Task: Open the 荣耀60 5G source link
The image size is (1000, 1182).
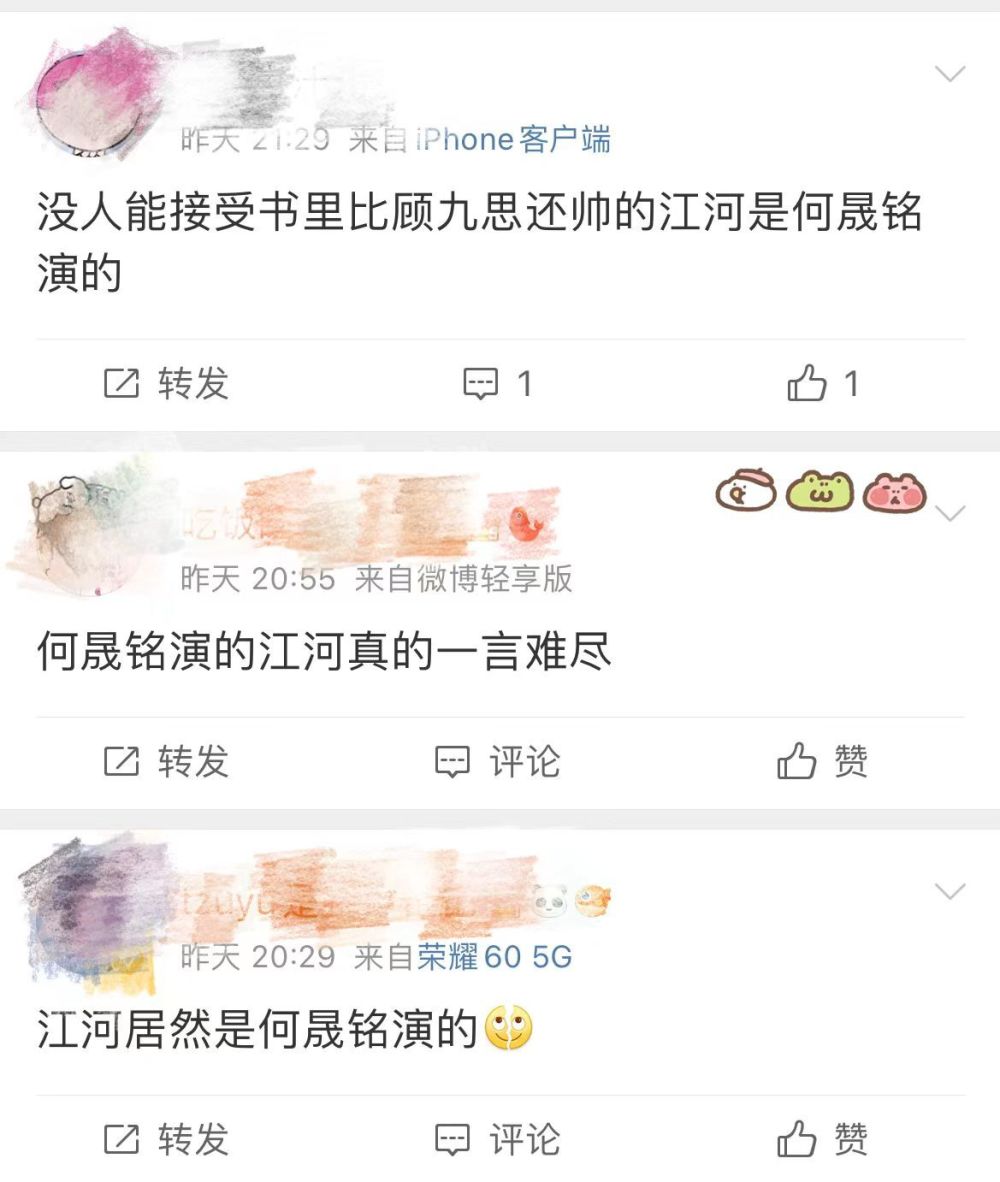Action: [495, 957]
